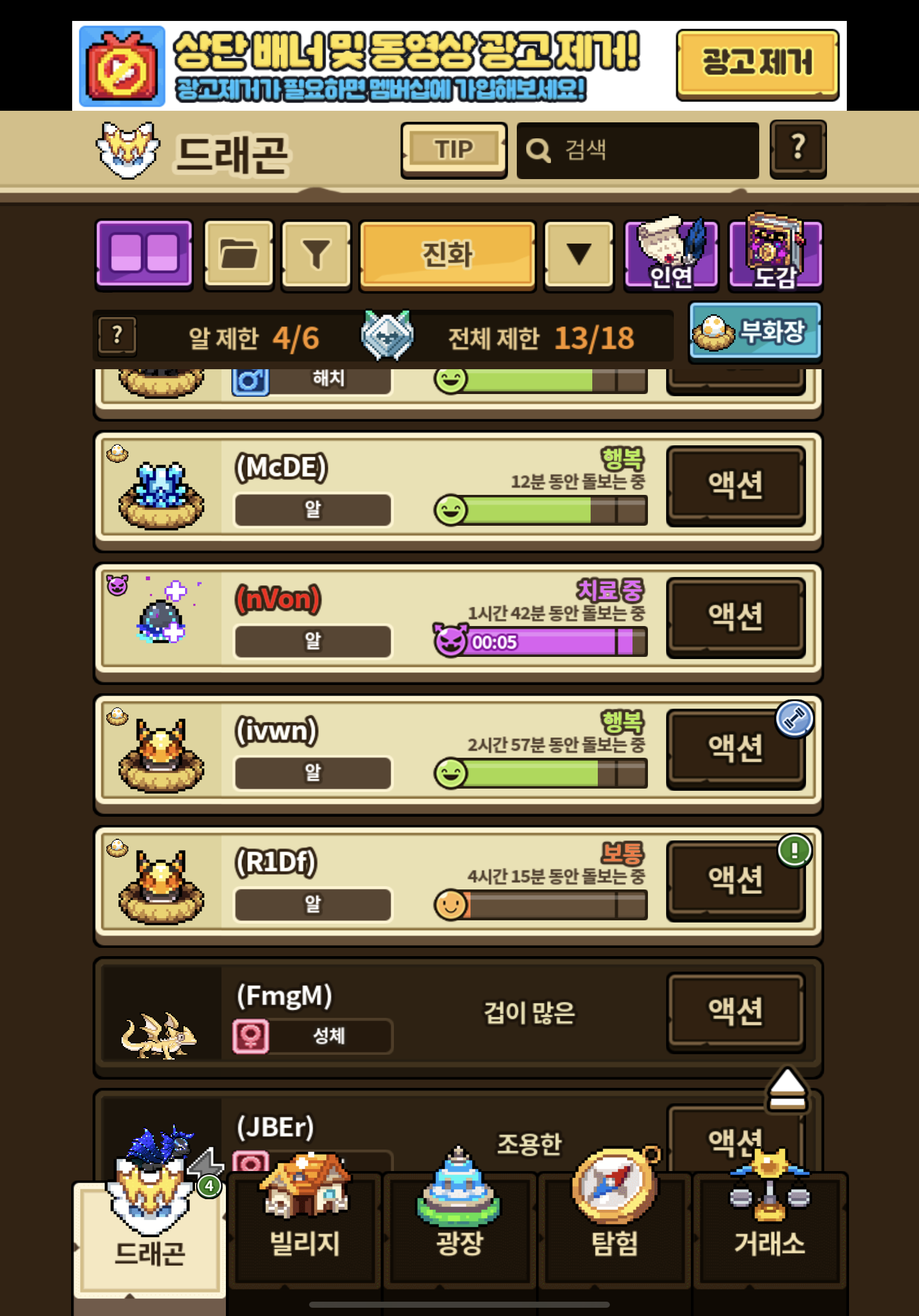
Task: Expand the sort order dropdown arrow
Action: (x=579, y=254)
